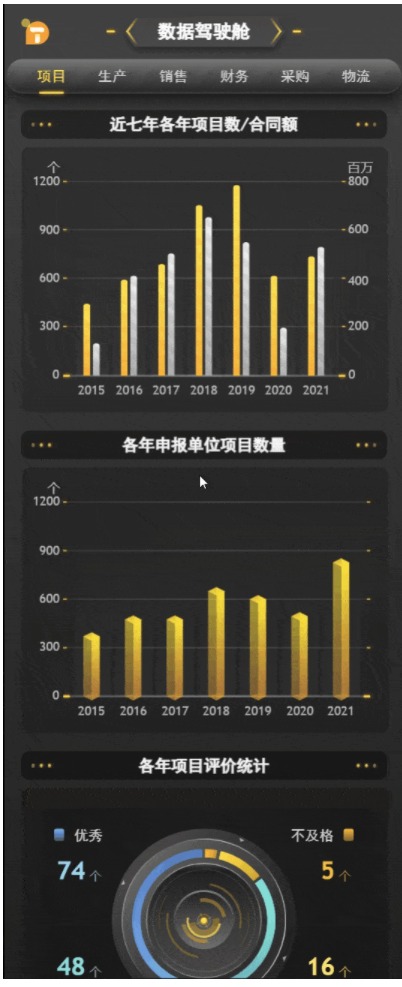The width and height of the screenshot is (402, 987).
Task: Tap the left arrow beside 数据驾驶舱
Action: (x=131, y=32)
